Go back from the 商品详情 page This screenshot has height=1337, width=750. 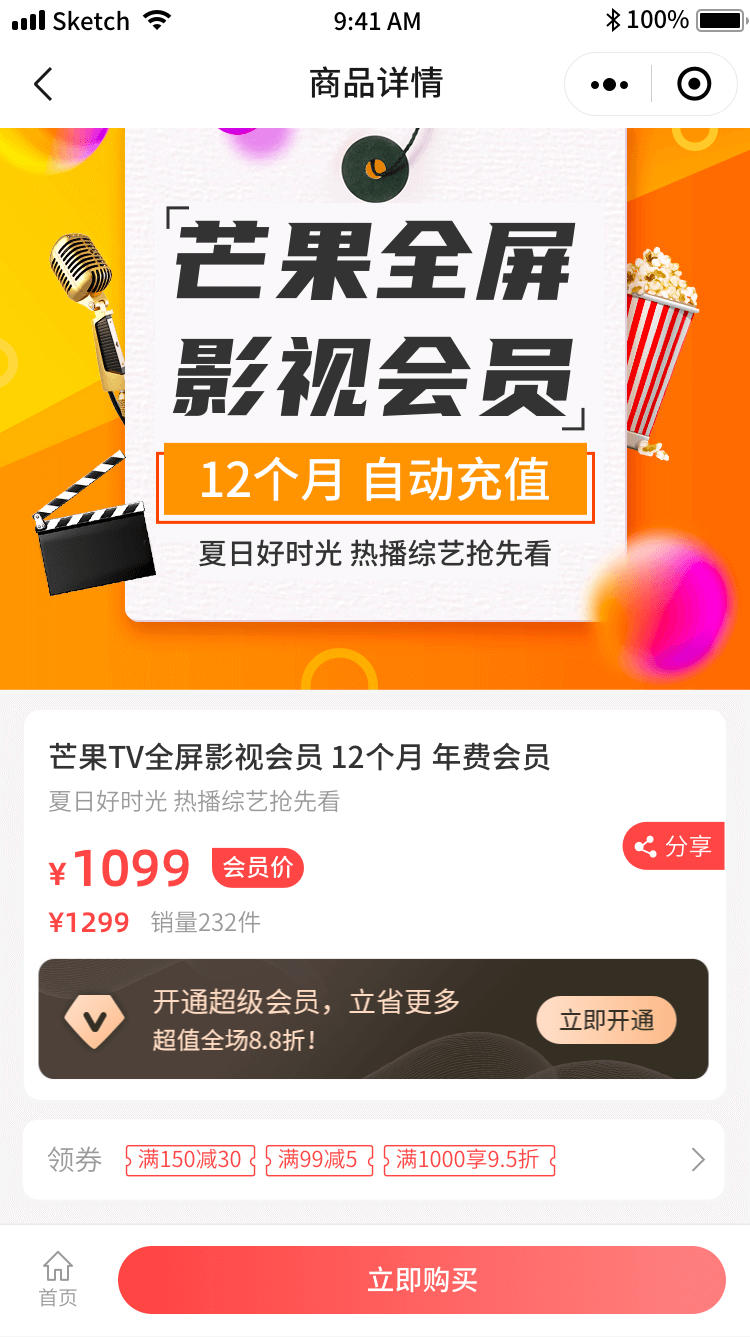43,85
